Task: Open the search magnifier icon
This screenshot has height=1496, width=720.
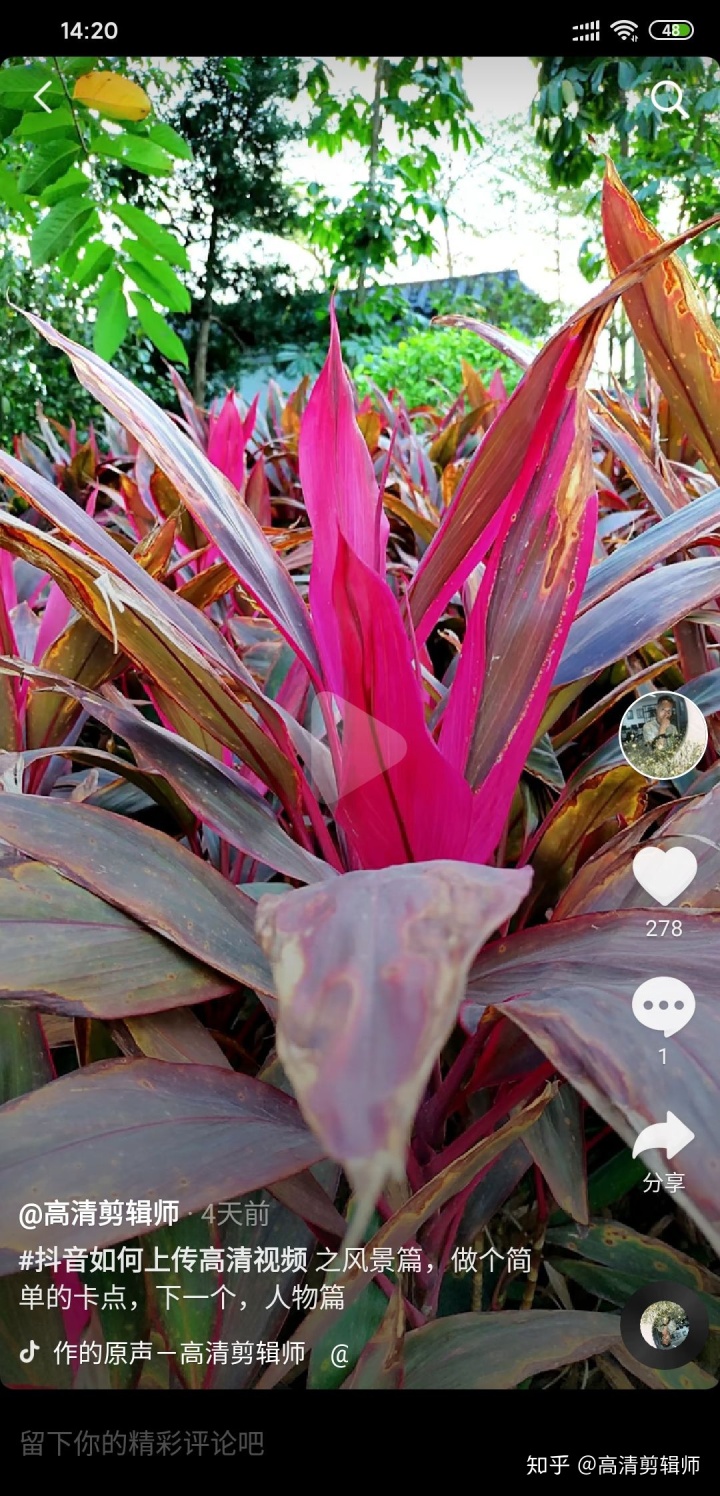Action: [x=668, y=98]
